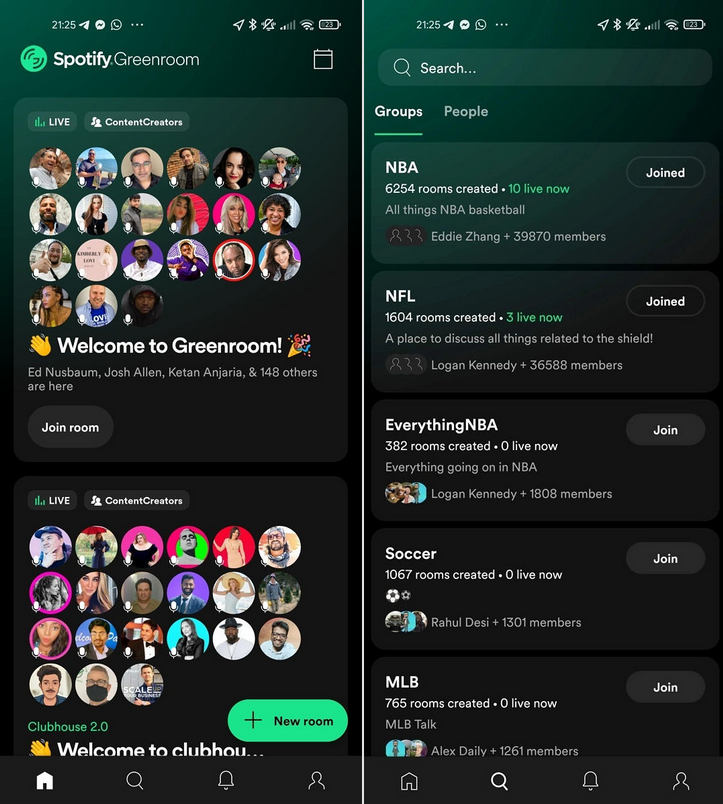Open the Welcome to clubhouse room card
The width and height of the screenshot is (723, 804).
tap(150, 600)
